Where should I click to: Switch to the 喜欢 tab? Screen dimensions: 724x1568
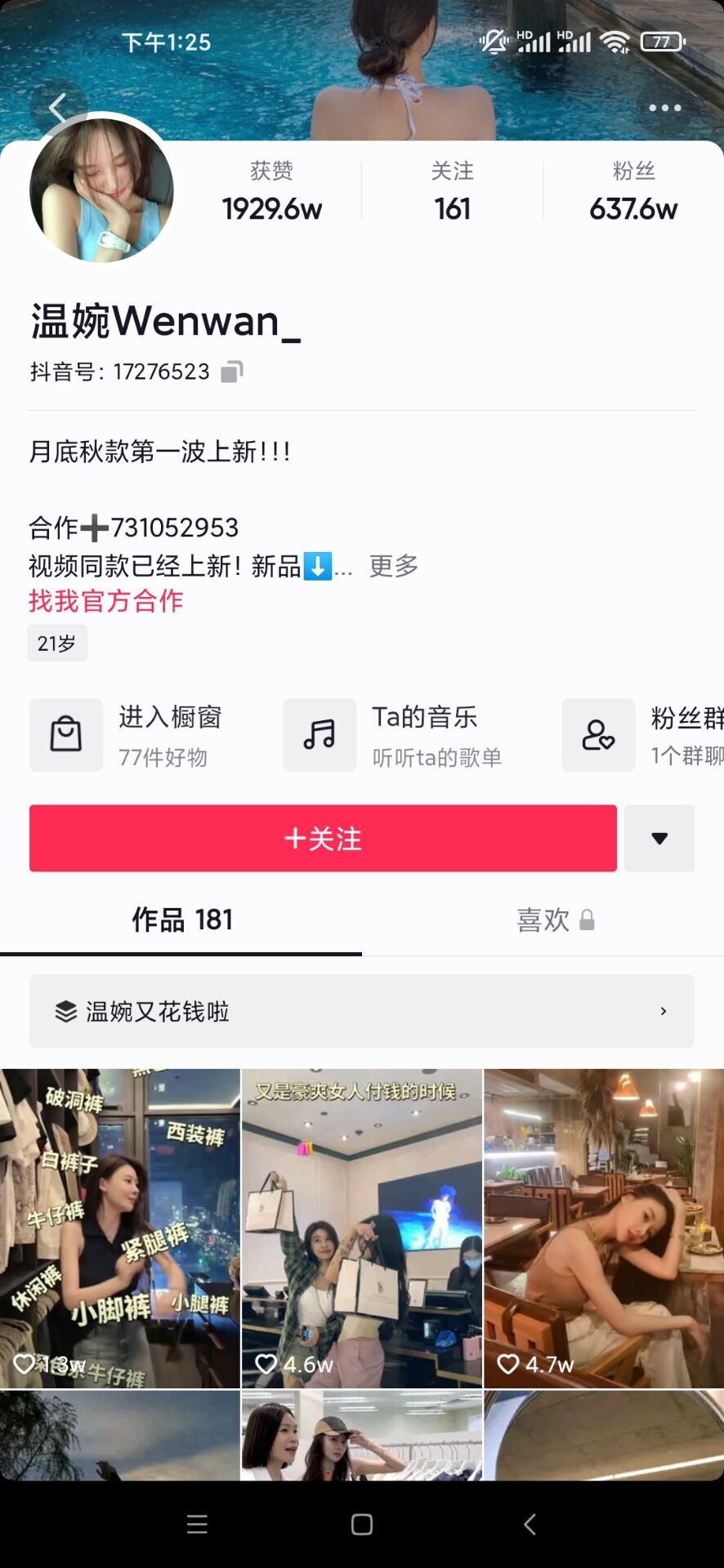pyautogui.click(x=554, y=920)
